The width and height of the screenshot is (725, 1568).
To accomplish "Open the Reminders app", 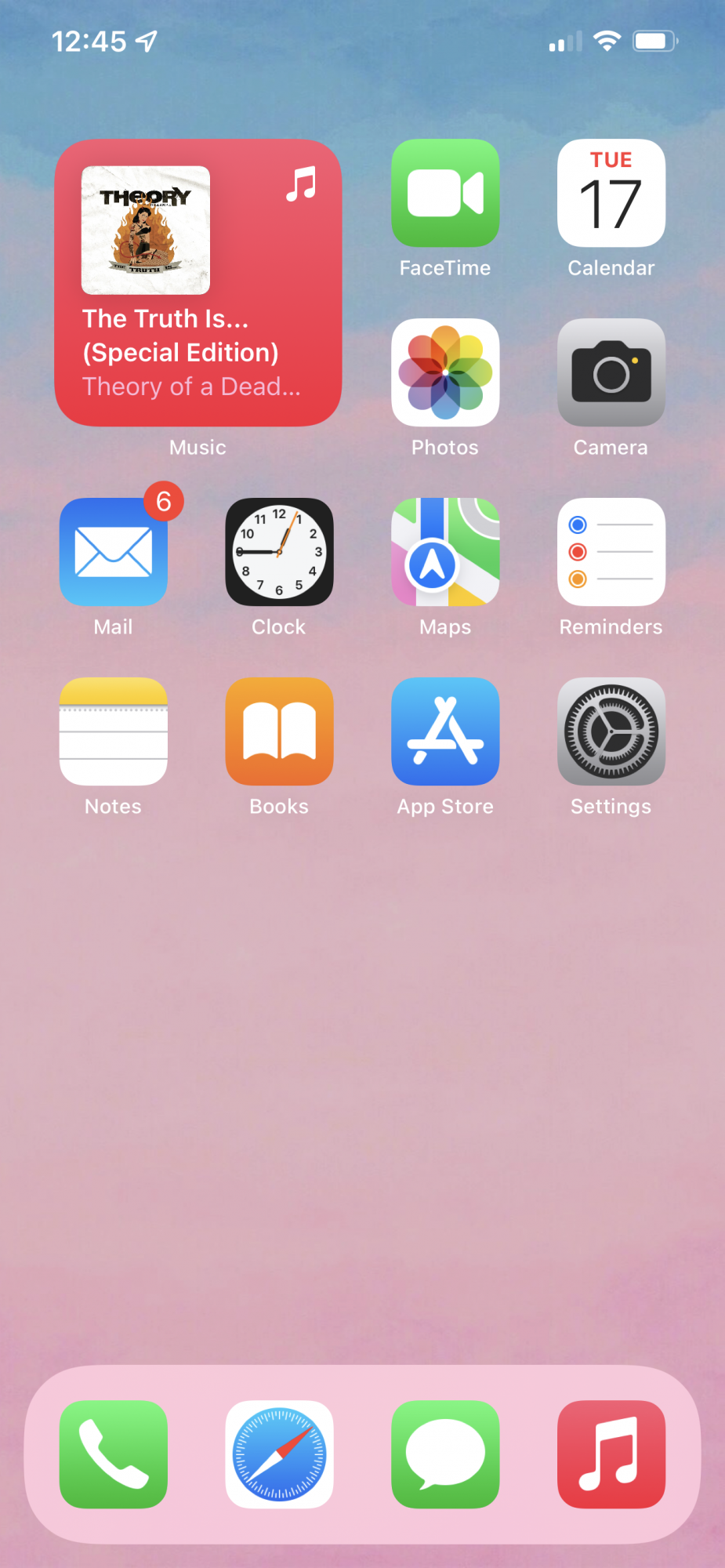I will pos(611,552).
